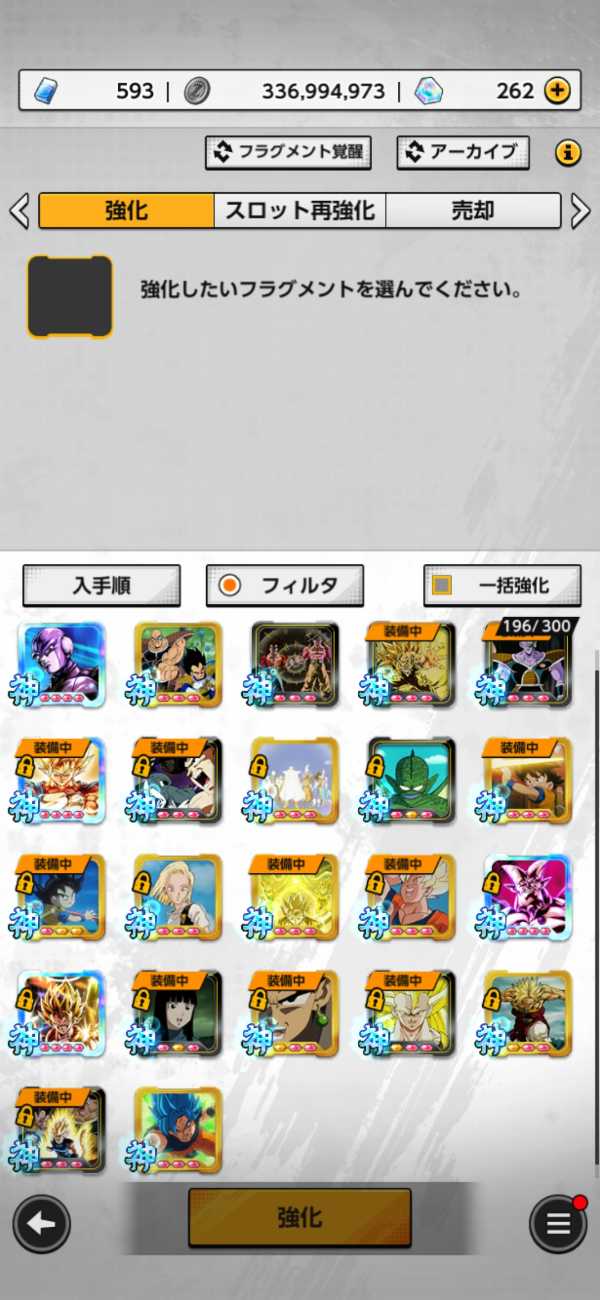Select the green Piccolo fragment
The height and width of the screenshot is (1300, 600).
point(411,780)
